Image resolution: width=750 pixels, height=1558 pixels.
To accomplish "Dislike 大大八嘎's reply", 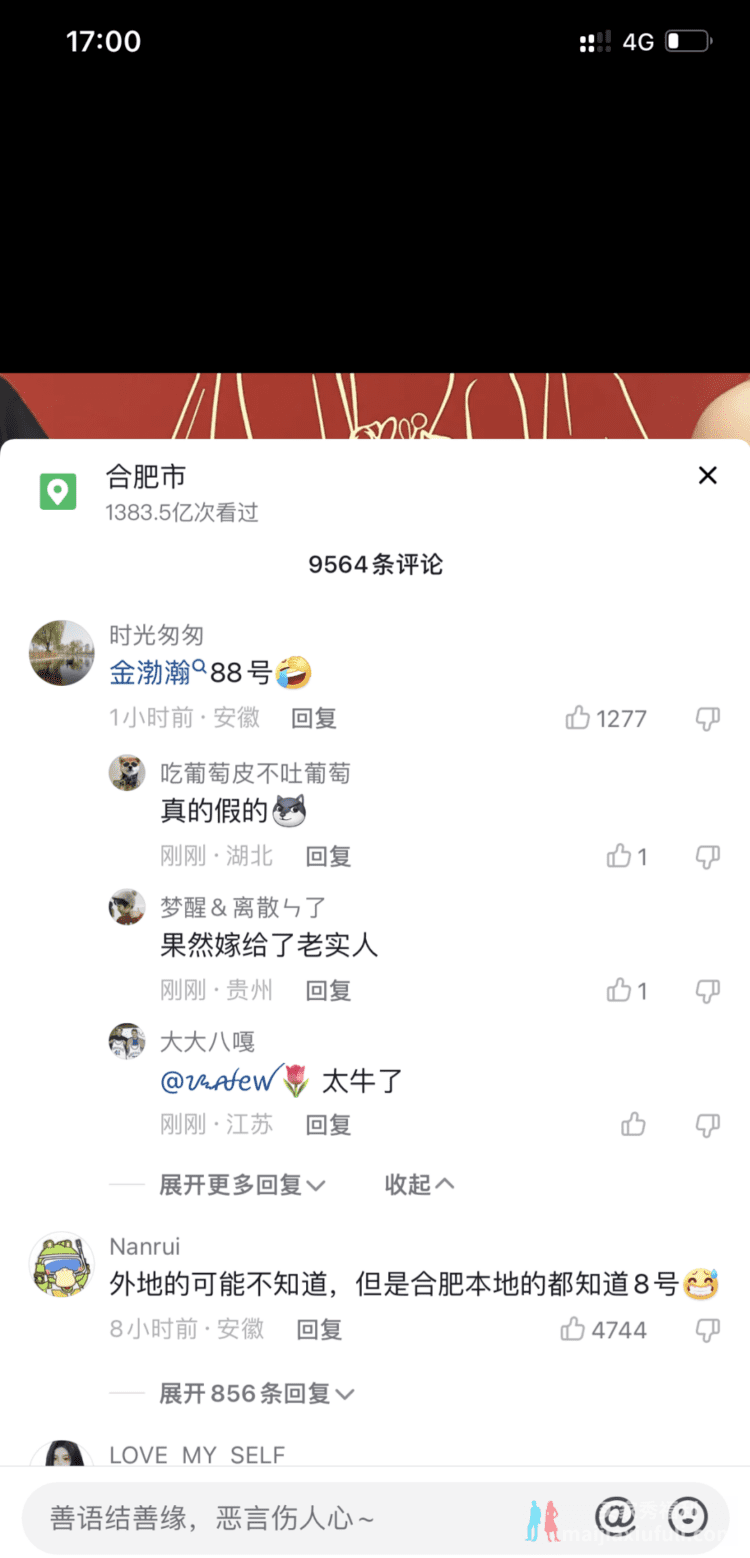I will click(x=707, y=1124).
